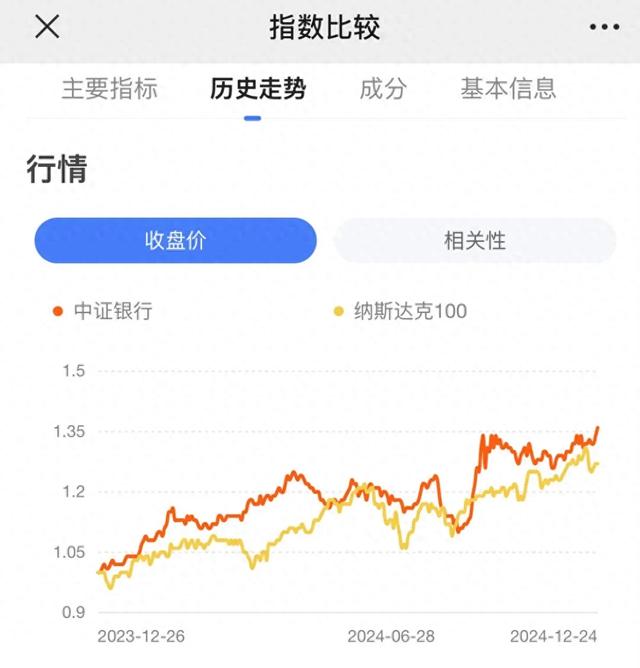Close the 指数比较 page
Image resolution: width=640 pixels, height=668 pixels.
point(47,26)
